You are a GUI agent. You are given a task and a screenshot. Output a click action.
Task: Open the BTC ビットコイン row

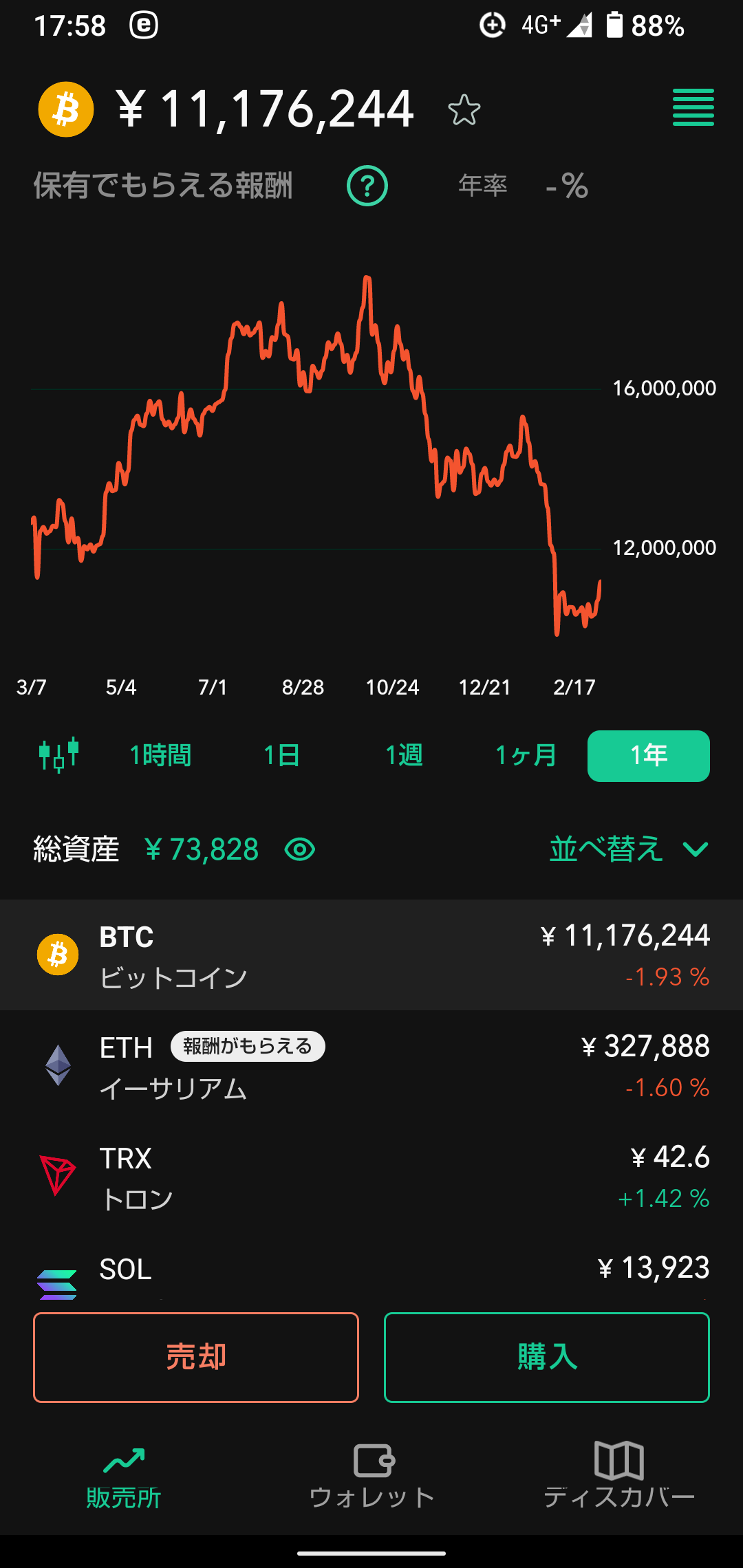click(x=371, y=955)
